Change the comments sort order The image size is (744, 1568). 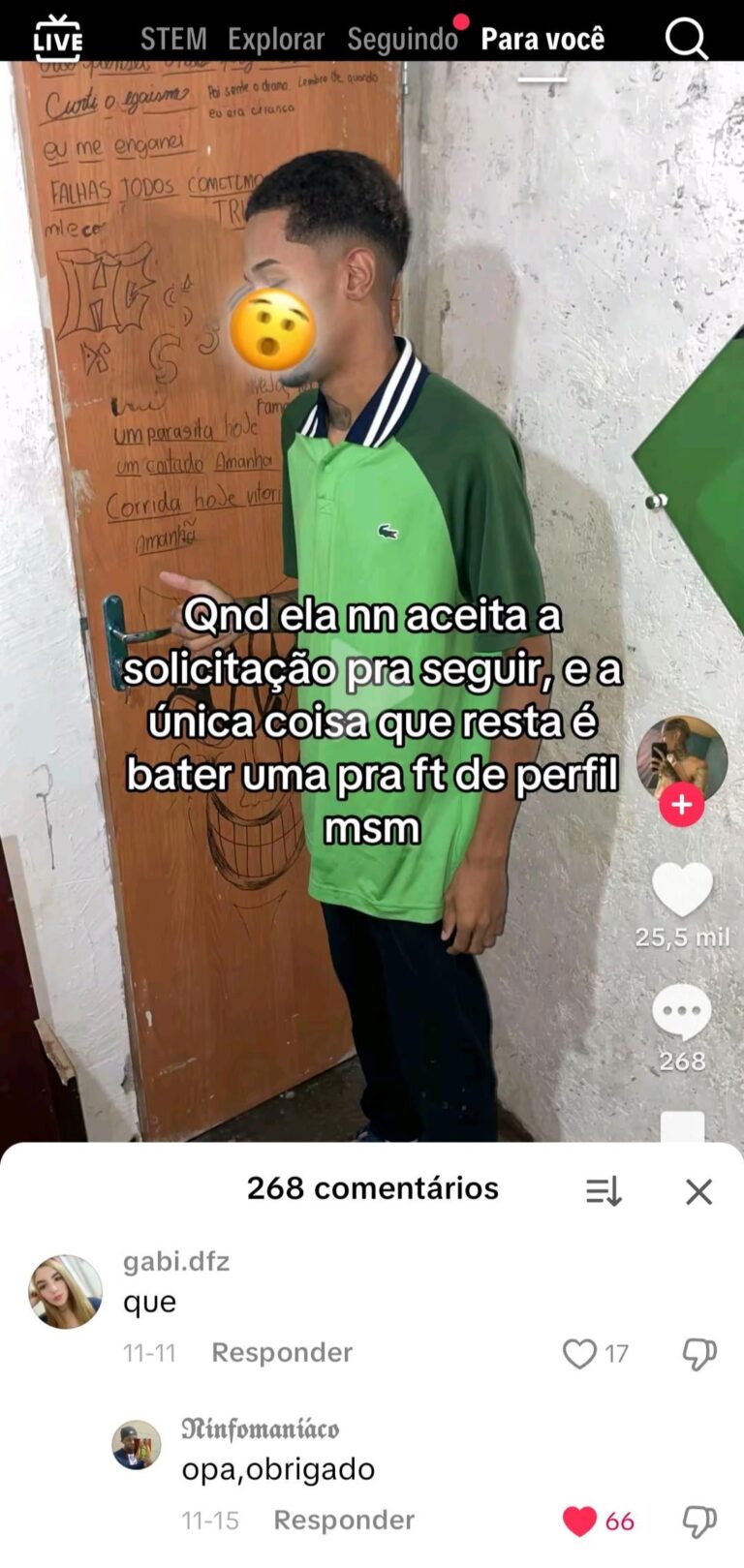(x=604, y=1190)
